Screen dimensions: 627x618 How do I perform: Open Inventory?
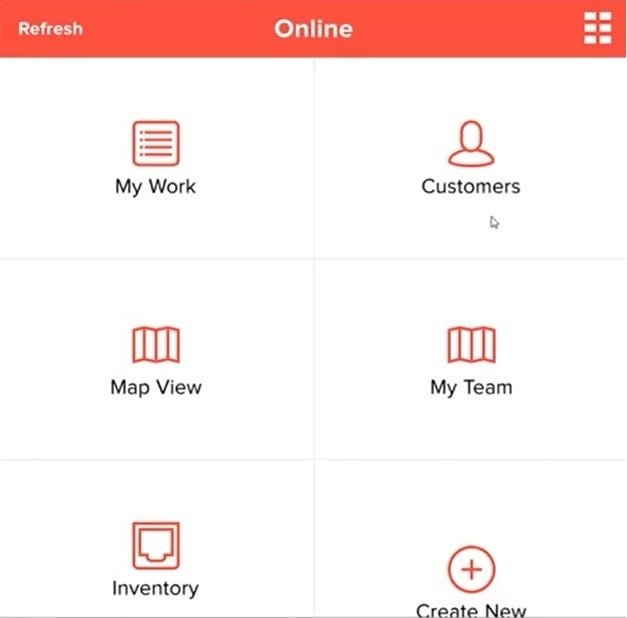pyautogui.click(x=156, y=560)
